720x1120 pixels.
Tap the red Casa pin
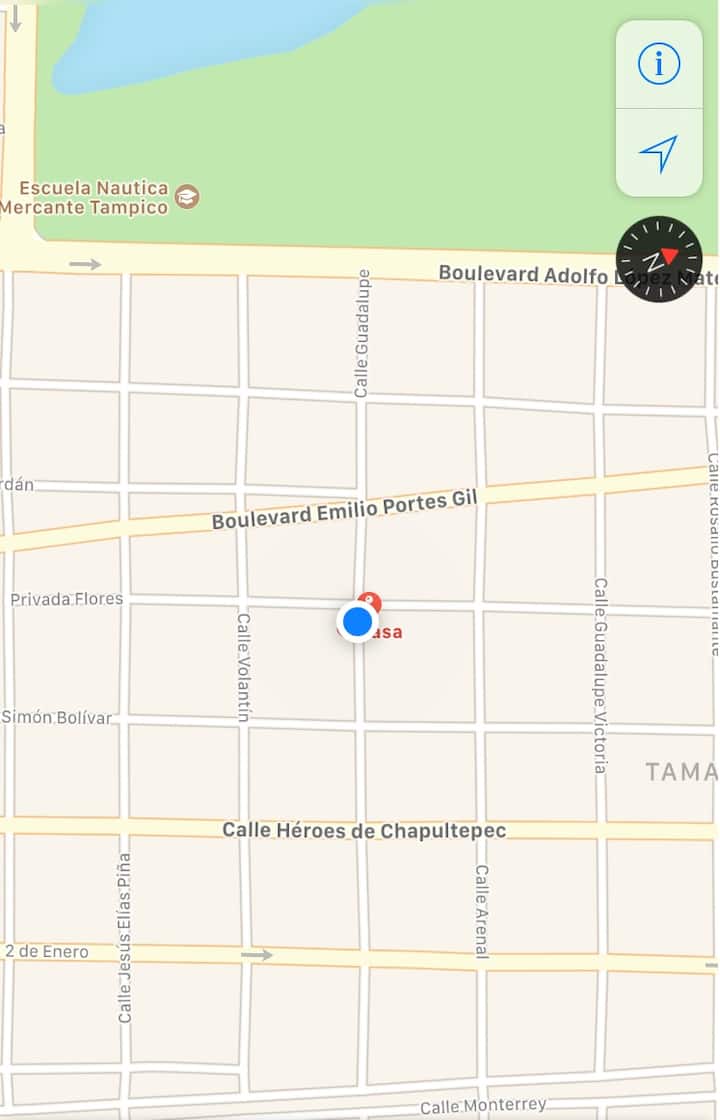[371, 602]
